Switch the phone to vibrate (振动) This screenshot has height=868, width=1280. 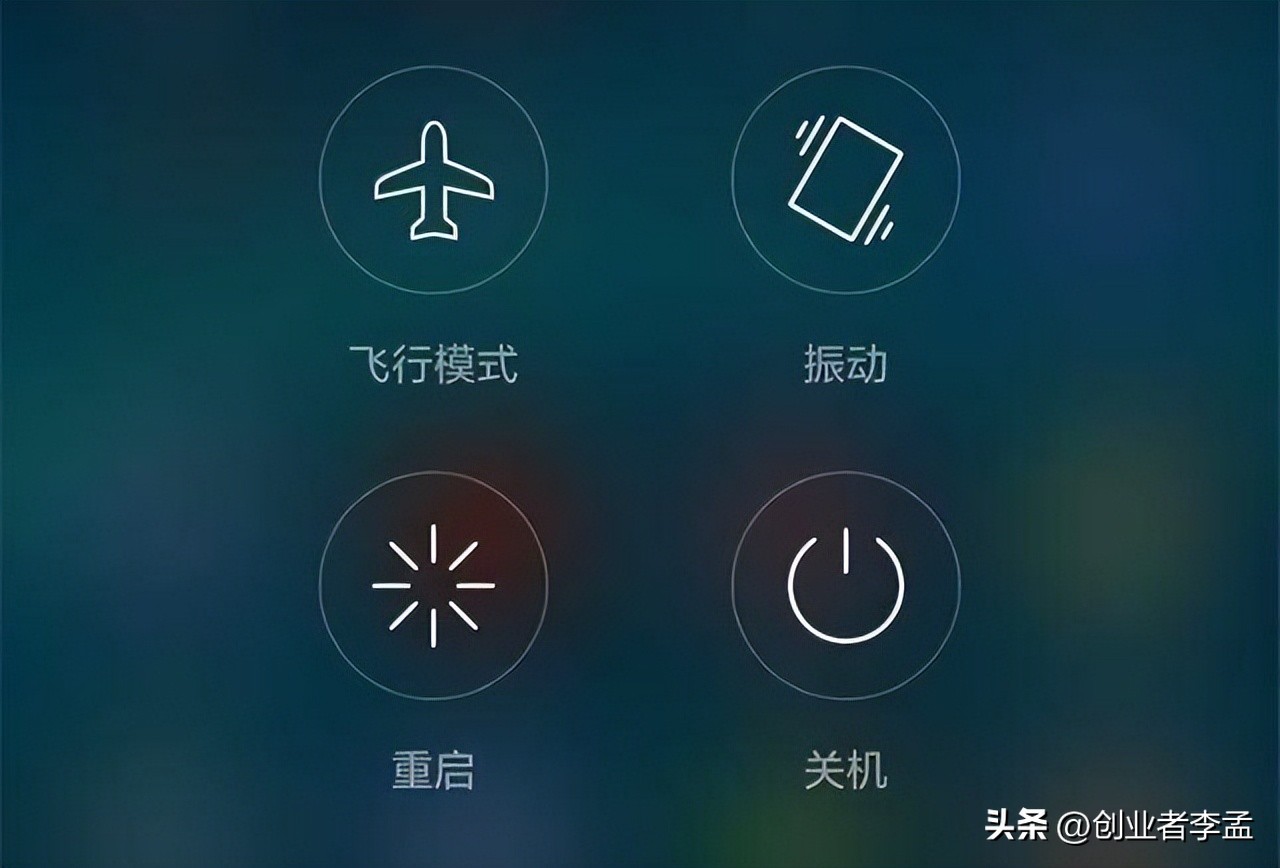845,180
